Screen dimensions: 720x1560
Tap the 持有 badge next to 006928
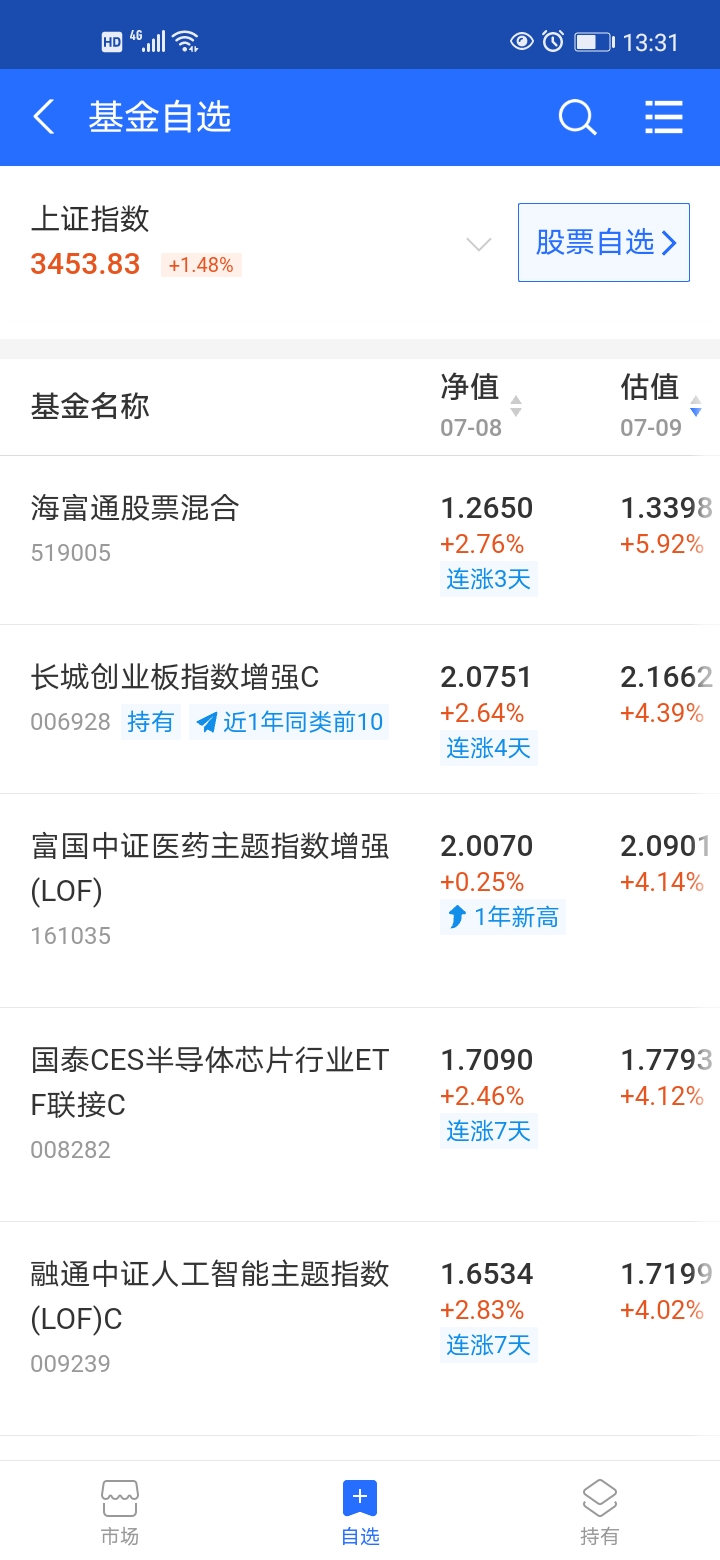pos(150,722)
